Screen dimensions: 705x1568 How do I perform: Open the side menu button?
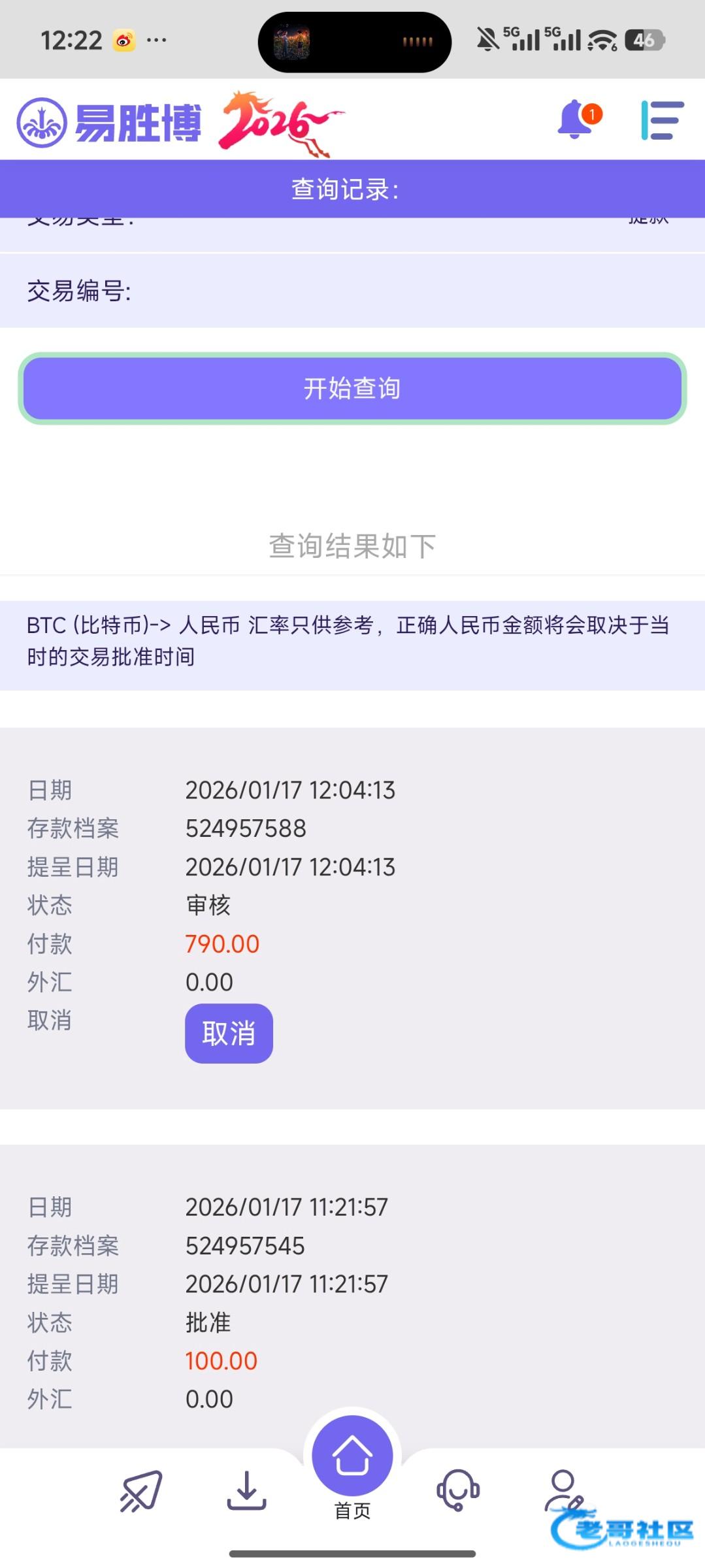(x=662, y=120)
